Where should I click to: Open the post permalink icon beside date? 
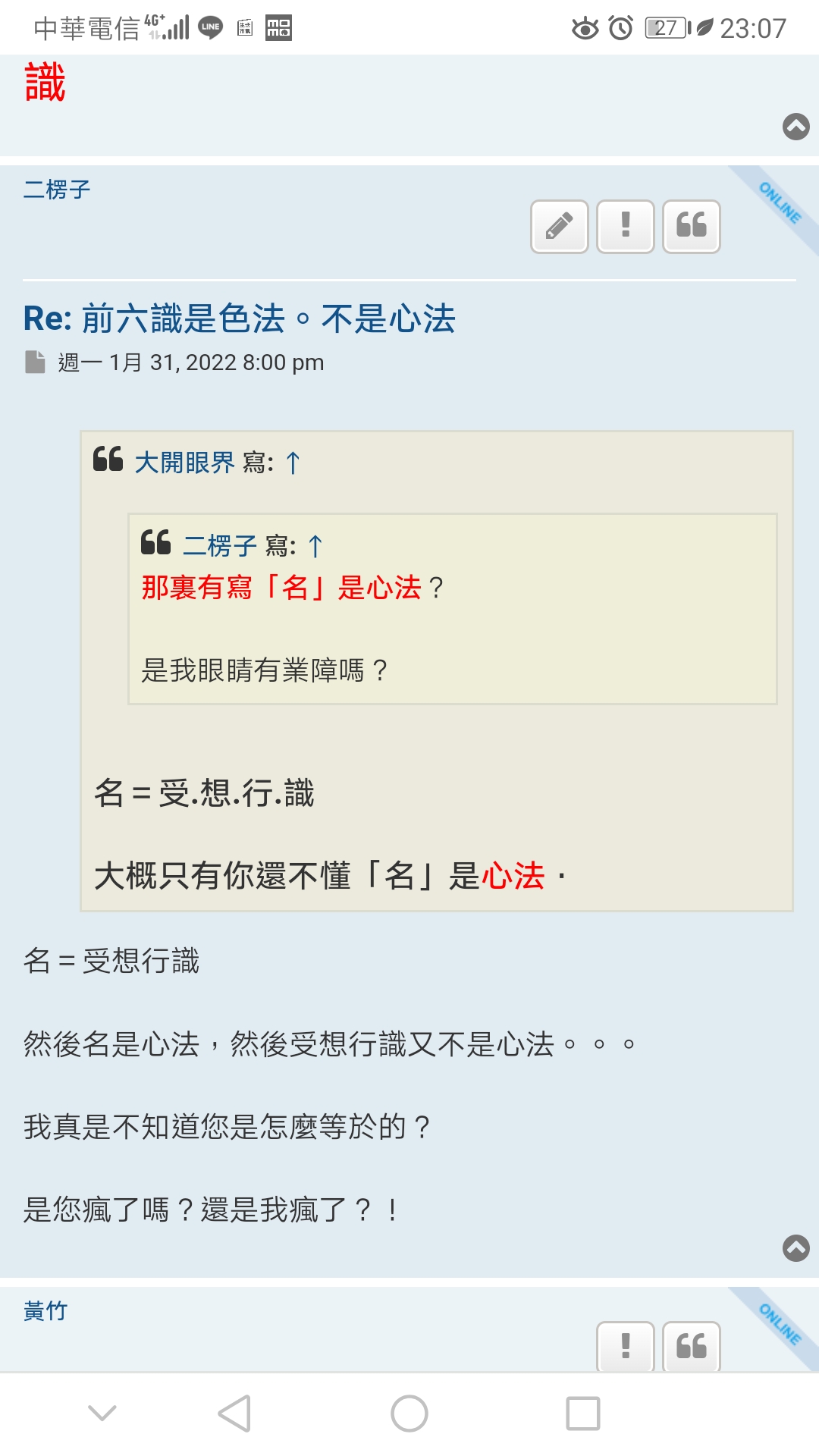35,362
